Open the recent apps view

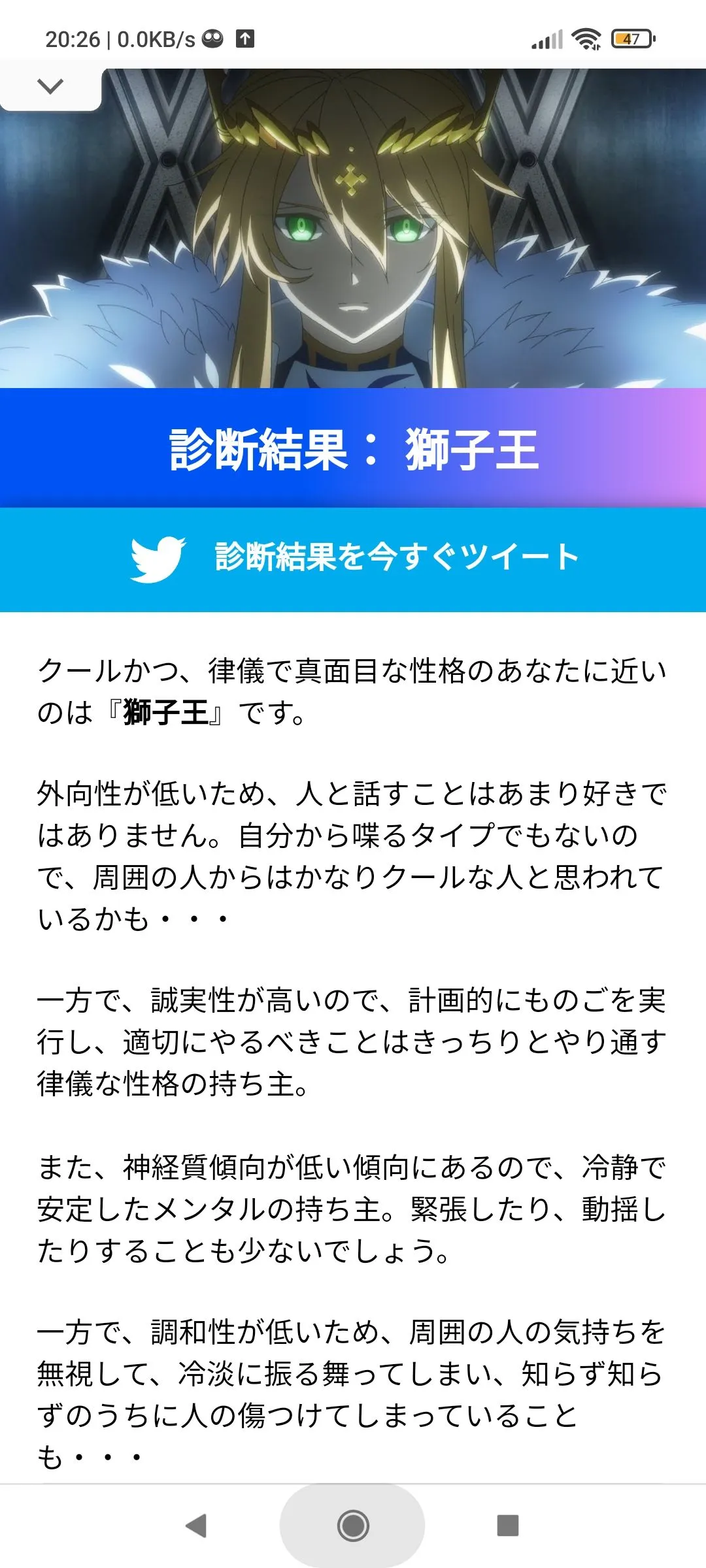508,1526
